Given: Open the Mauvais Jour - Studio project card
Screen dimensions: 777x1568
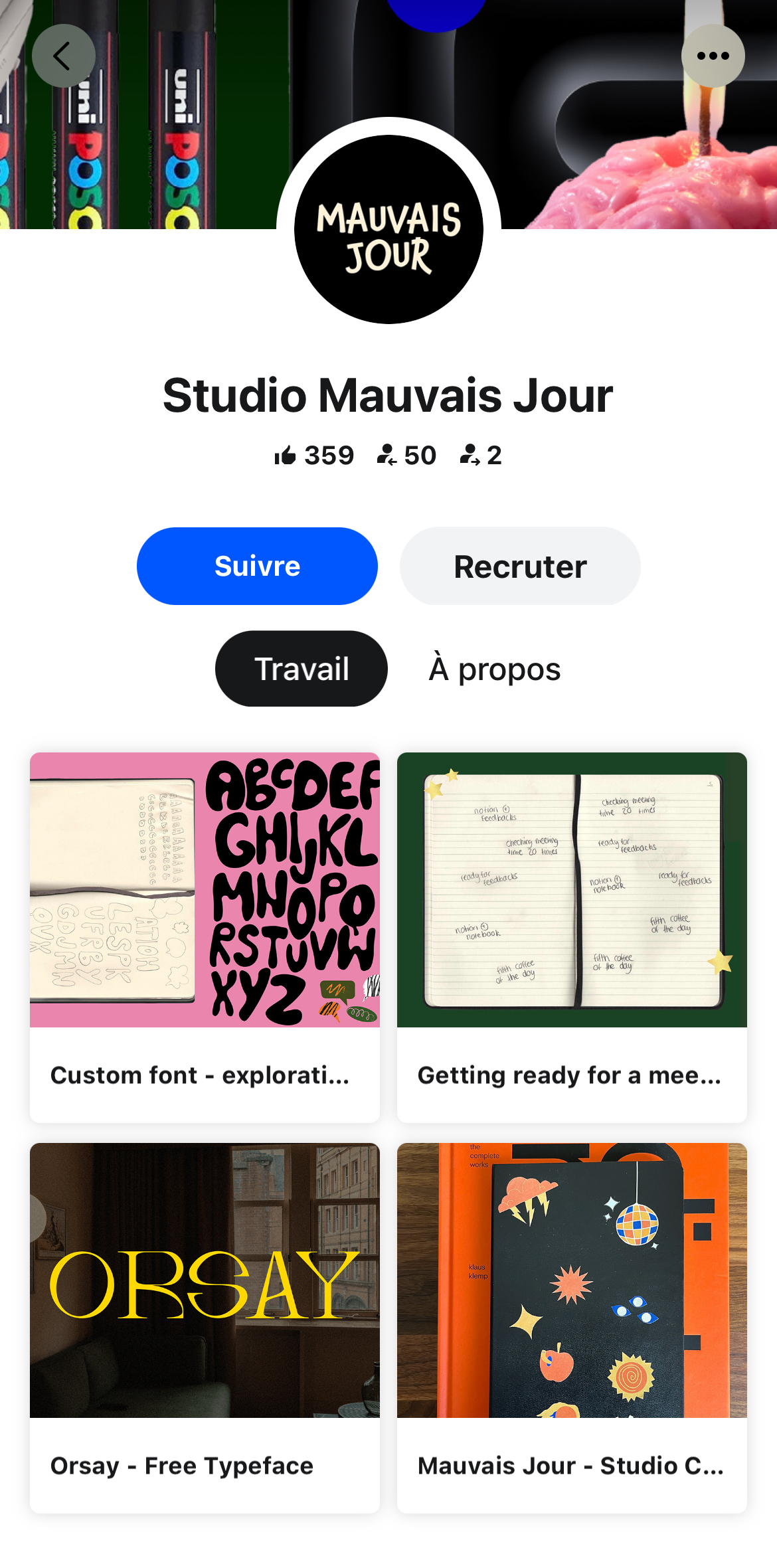Looking at the screenshot, I should click(572, 1327).
